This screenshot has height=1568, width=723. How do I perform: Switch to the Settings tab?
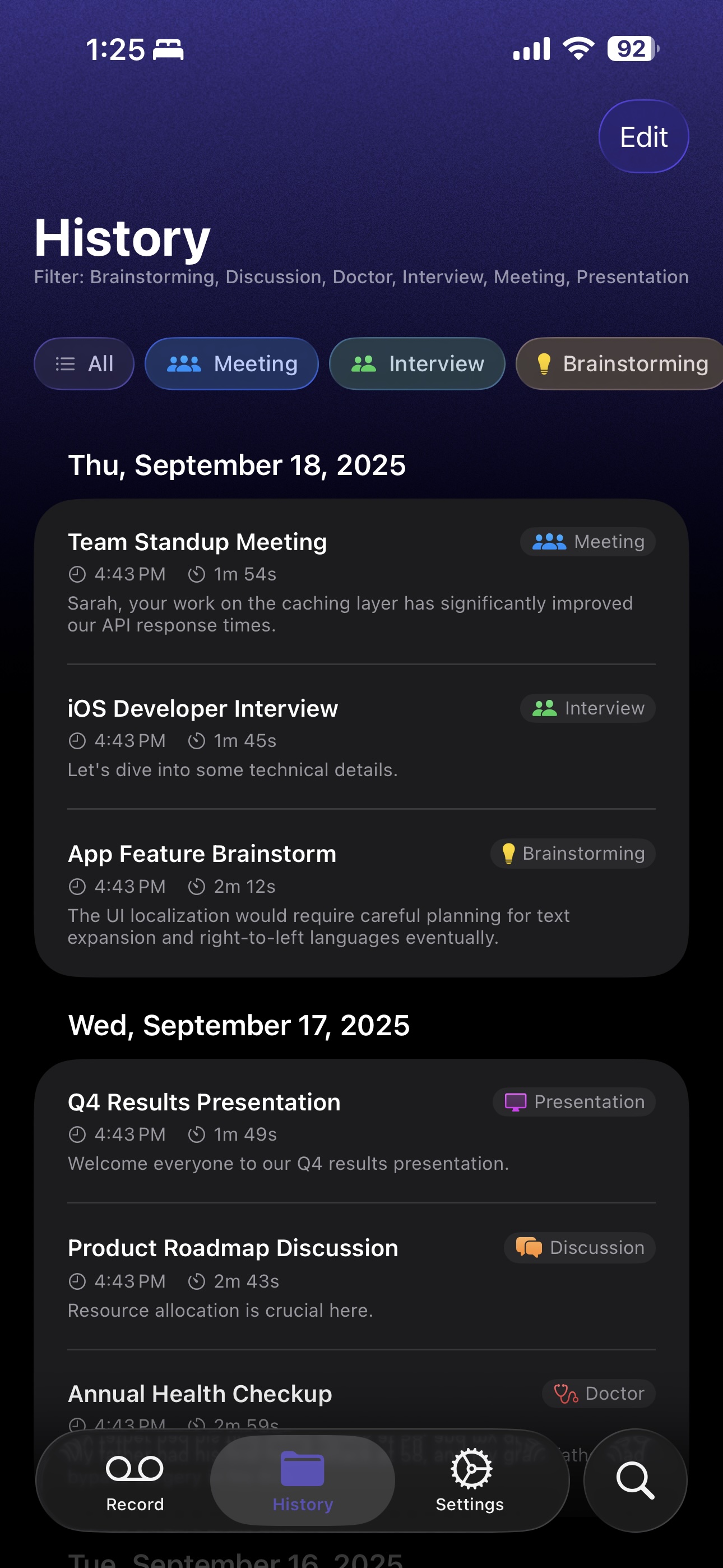469,1481
